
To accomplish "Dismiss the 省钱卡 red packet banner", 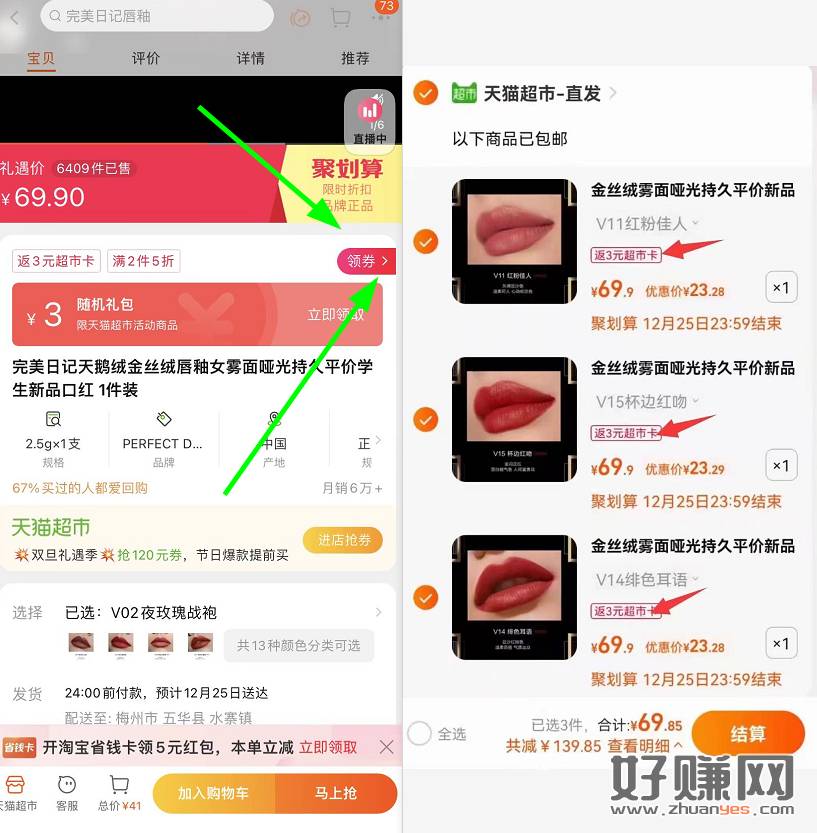I will point(387,747).
